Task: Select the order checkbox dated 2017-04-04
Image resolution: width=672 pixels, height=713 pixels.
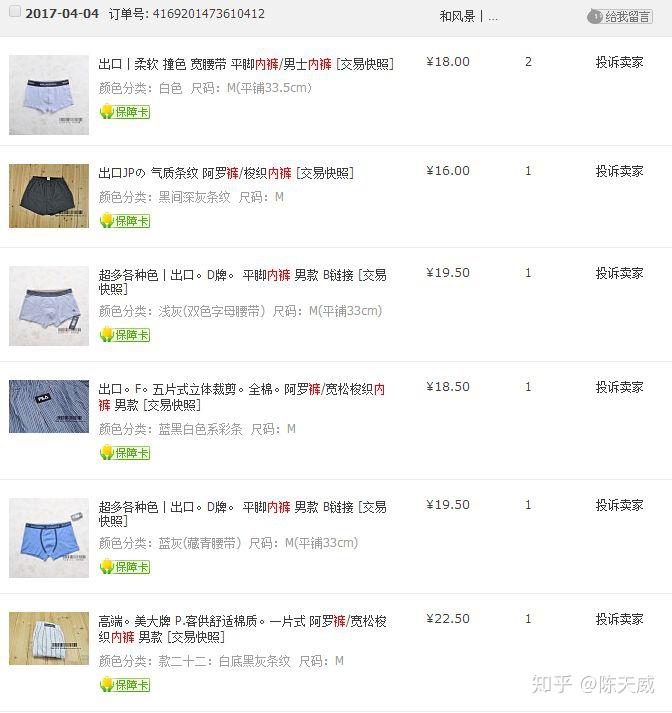Action: pyautogui.click(x=14, y=13)
